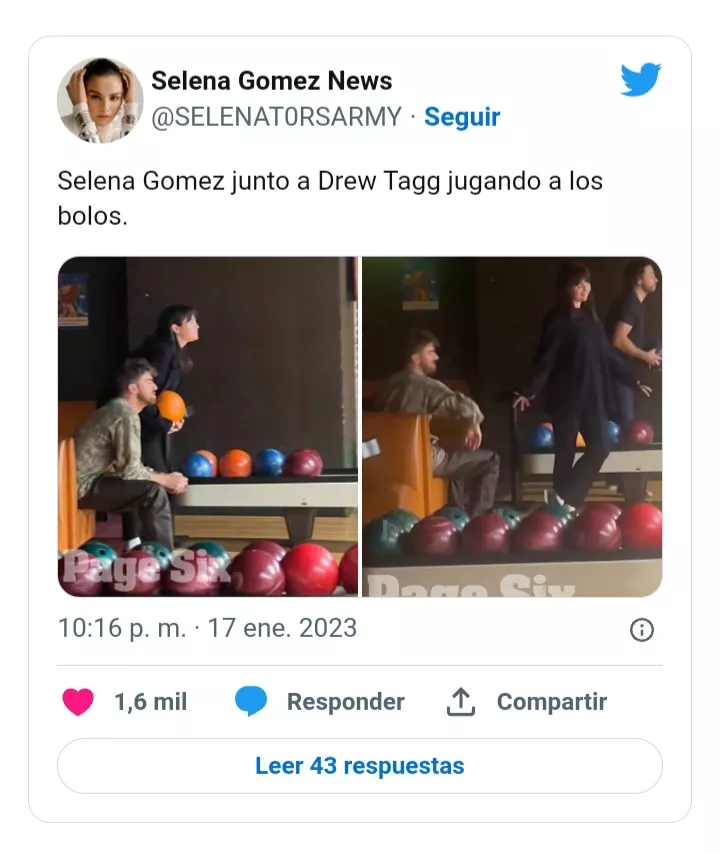Image resolution: width=720 pixels, height=853 pixels.
Task: Open the Twitter bird logo link
Action: point(640,80)
